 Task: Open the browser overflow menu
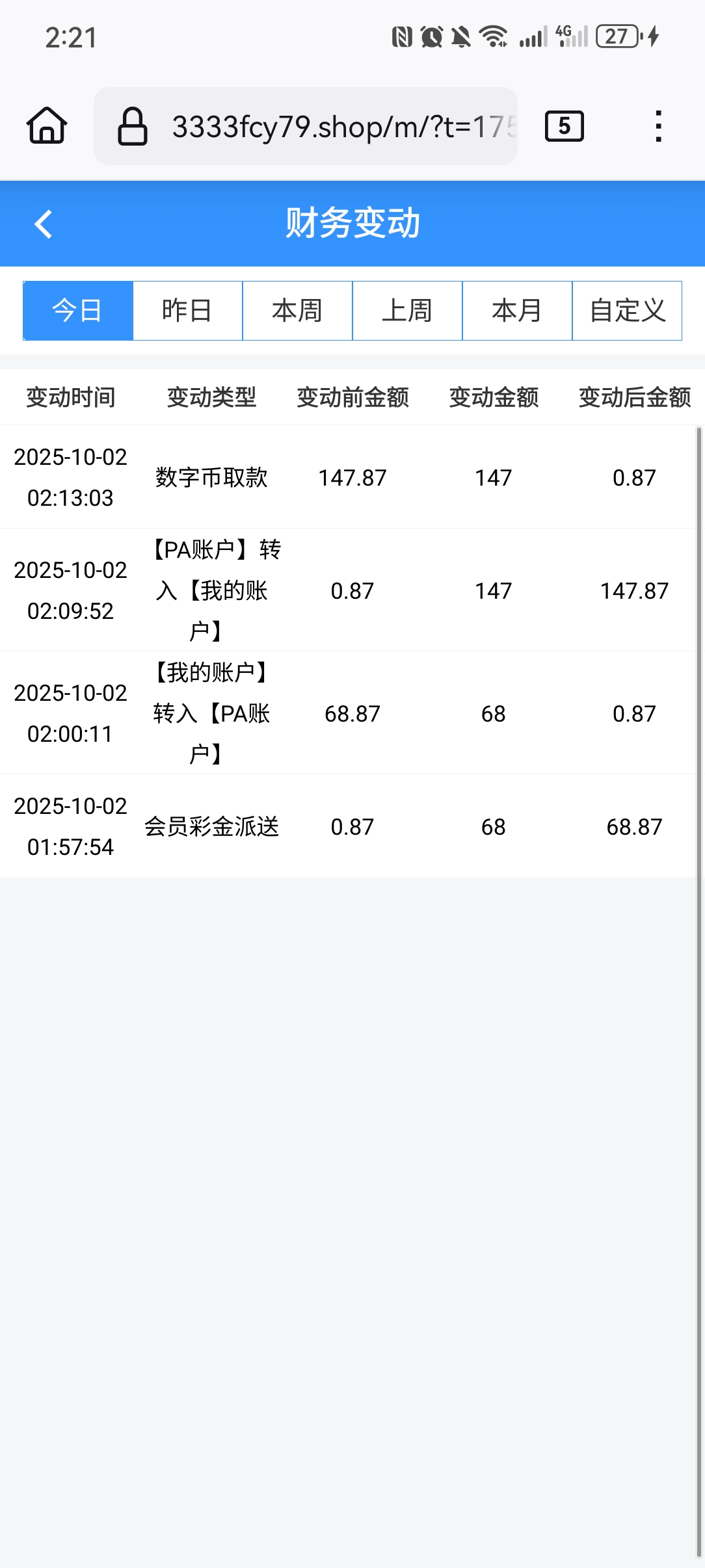point(658,126)
